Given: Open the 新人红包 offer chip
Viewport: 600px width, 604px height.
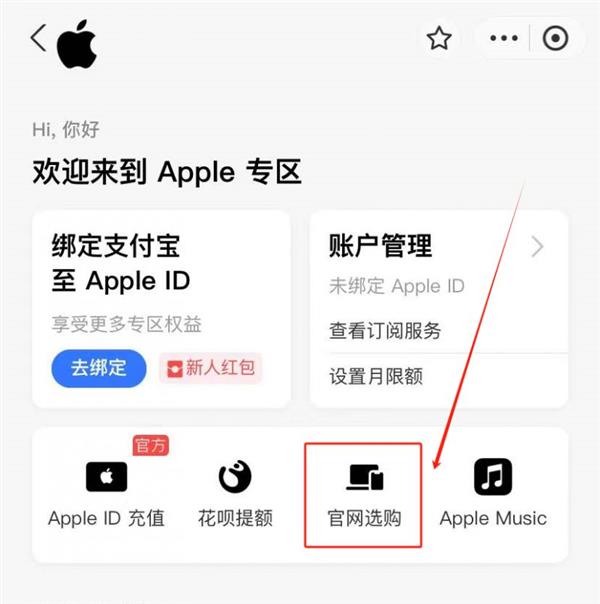Looking at the screenshot, I should coord(210,367).
